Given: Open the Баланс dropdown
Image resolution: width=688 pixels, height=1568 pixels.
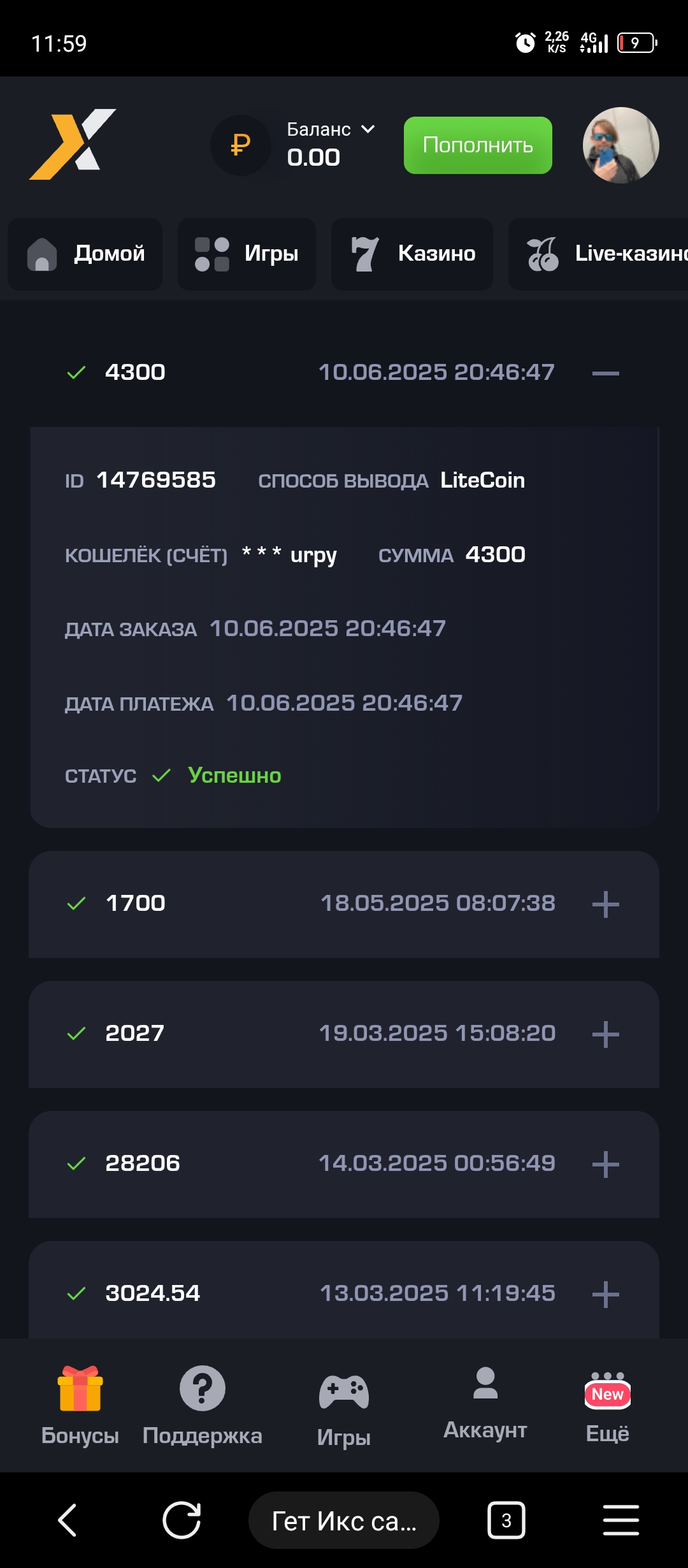Looking at the screenshot, I should point(330,130).
